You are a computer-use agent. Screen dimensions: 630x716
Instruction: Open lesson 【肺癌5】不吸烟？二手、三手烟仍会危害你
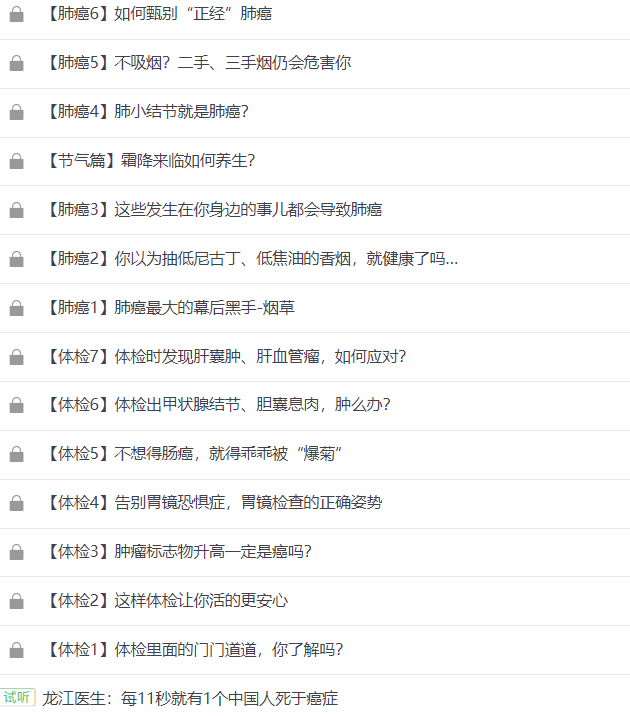[197, 63]
